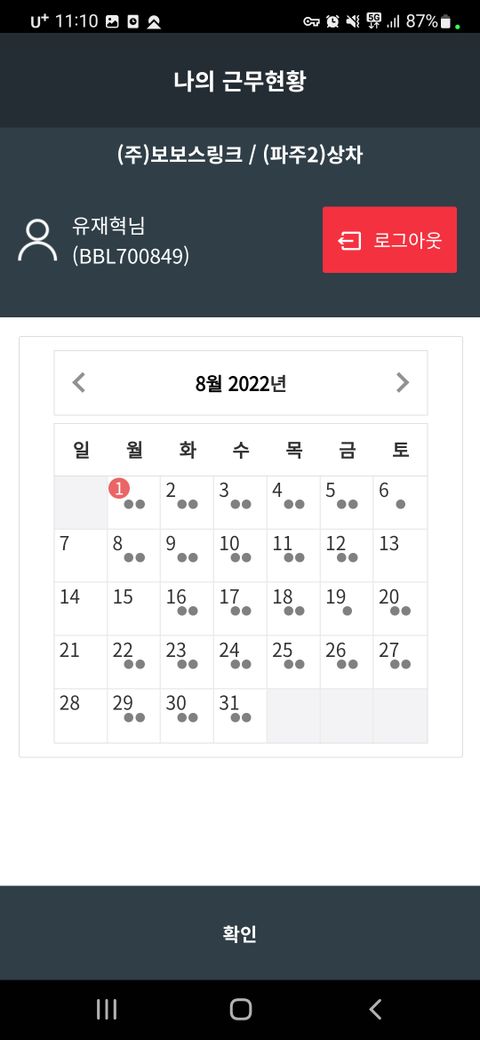Go back using system back button

375,1009
